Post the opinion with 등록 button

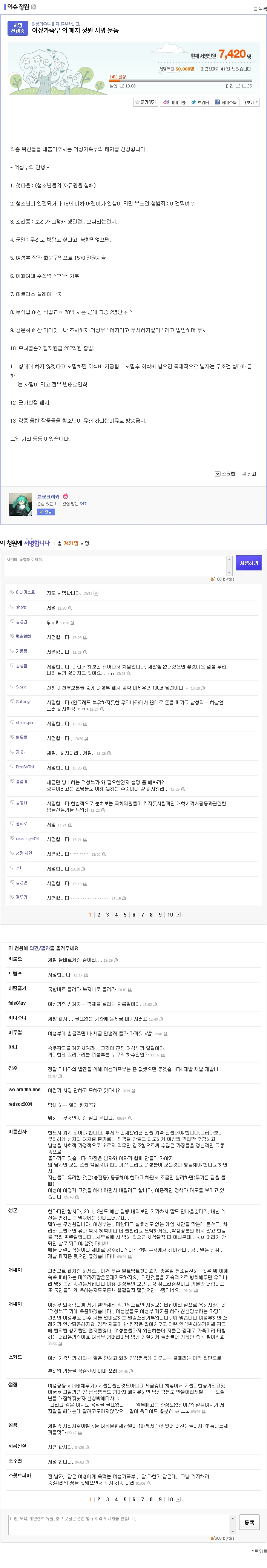pyautogui.click(x=249, y=1522)
